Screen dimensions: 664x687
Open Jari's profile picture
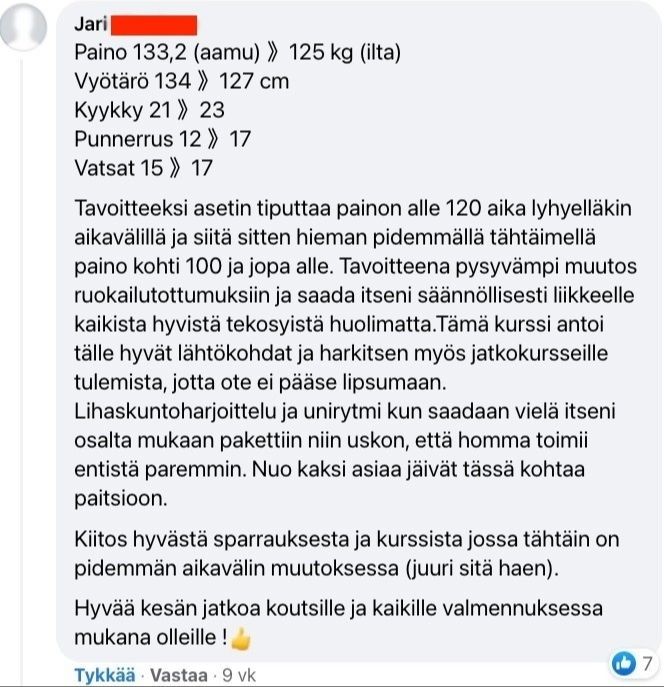pyautogui.click(x=24, y=27)
